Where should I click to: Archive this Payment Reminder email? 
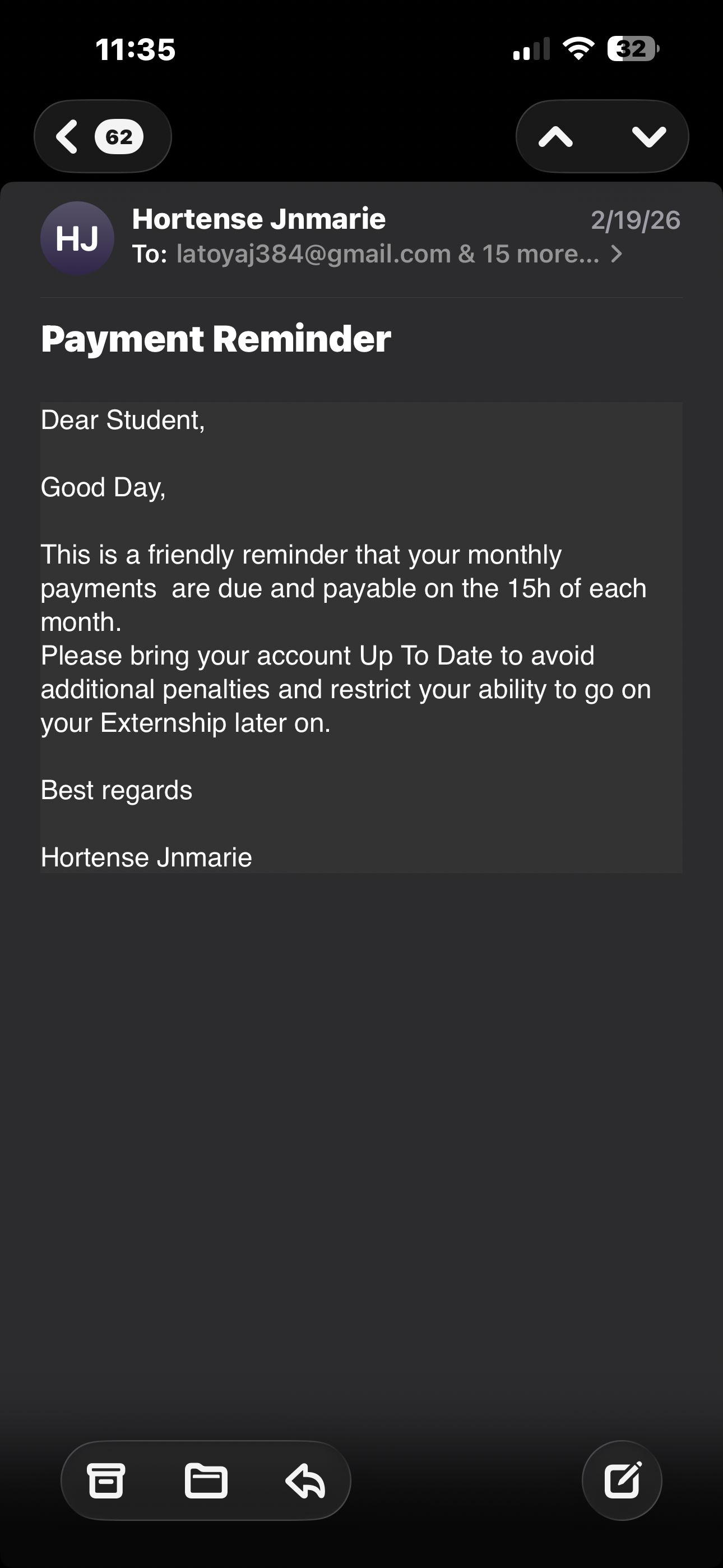coord(106,1481)
